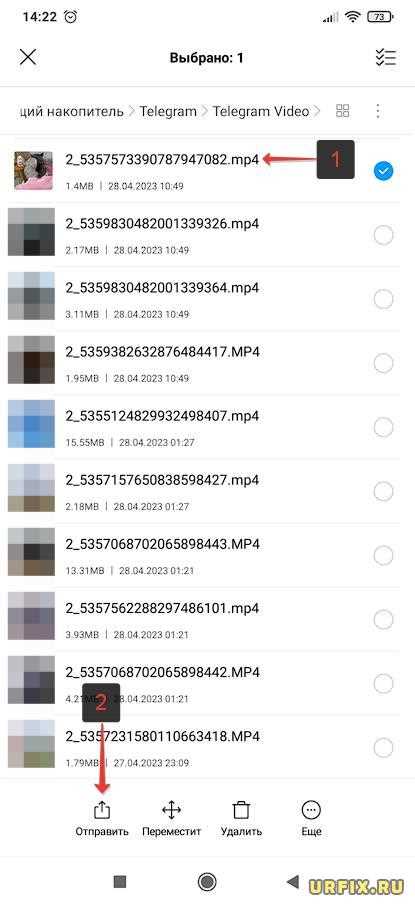Uncheck file 2_5357573390787947082.mp4
This screenshot has height=906, width=415.
tap(383, 170)
